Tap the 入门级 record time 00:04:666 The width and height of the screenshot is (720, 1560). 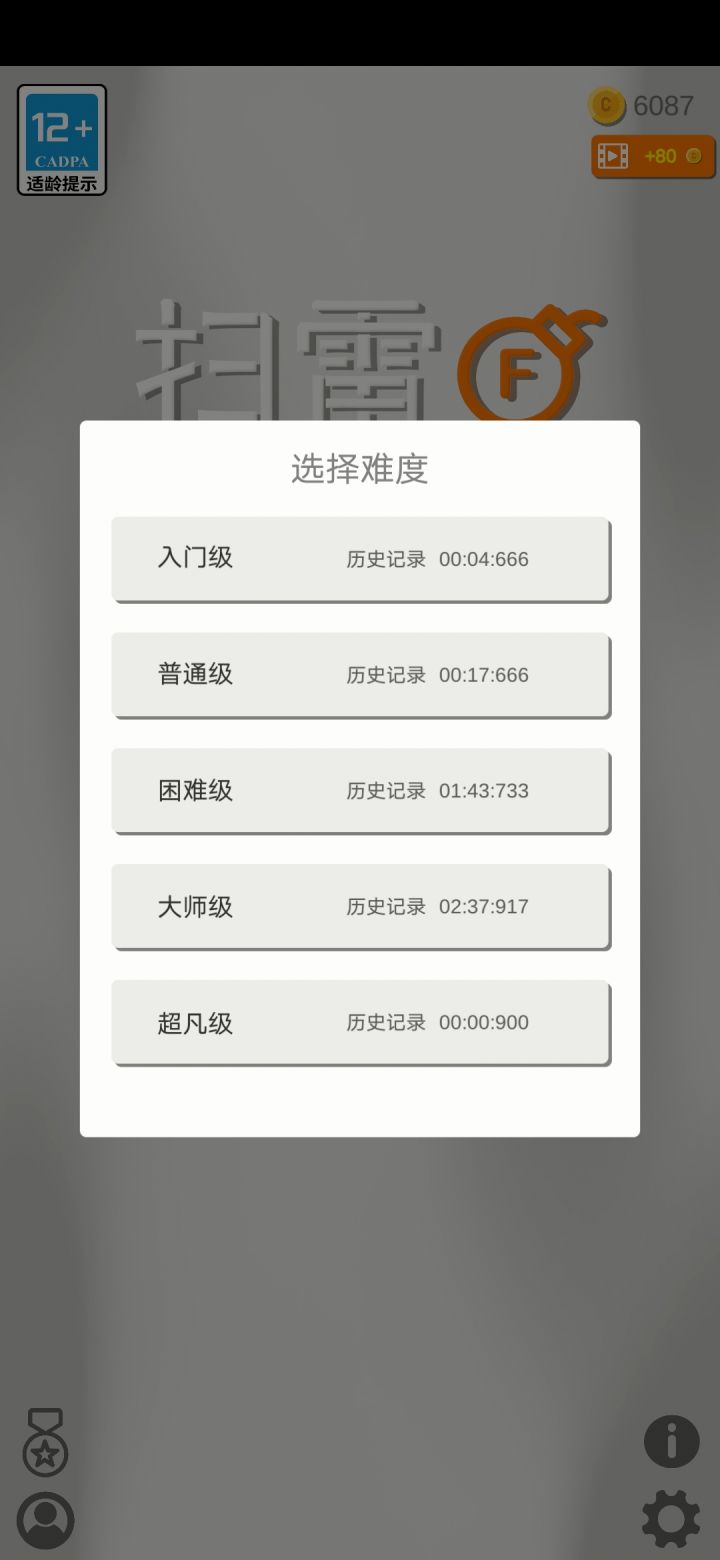pos(482,560)
